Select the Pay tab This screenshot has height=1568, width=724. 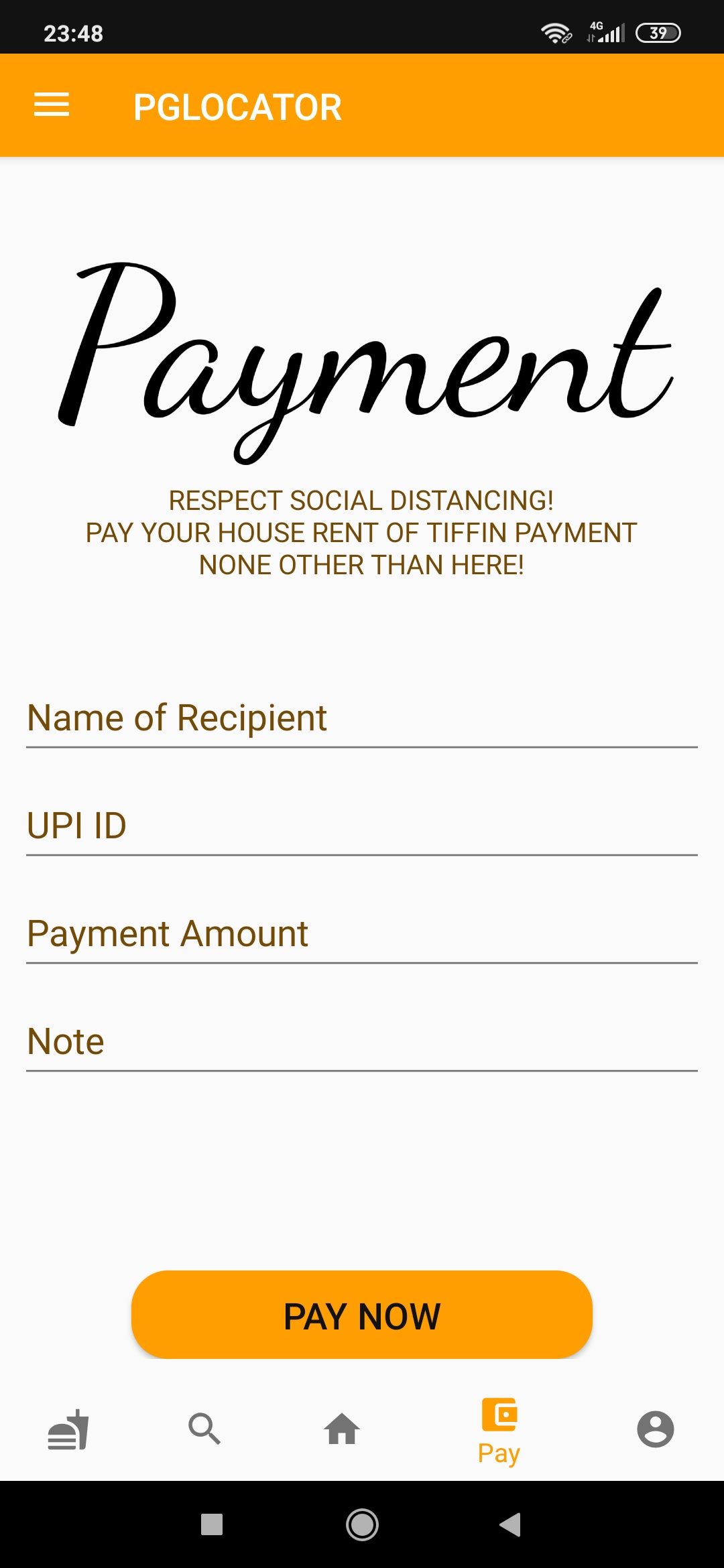(499, 1431)
